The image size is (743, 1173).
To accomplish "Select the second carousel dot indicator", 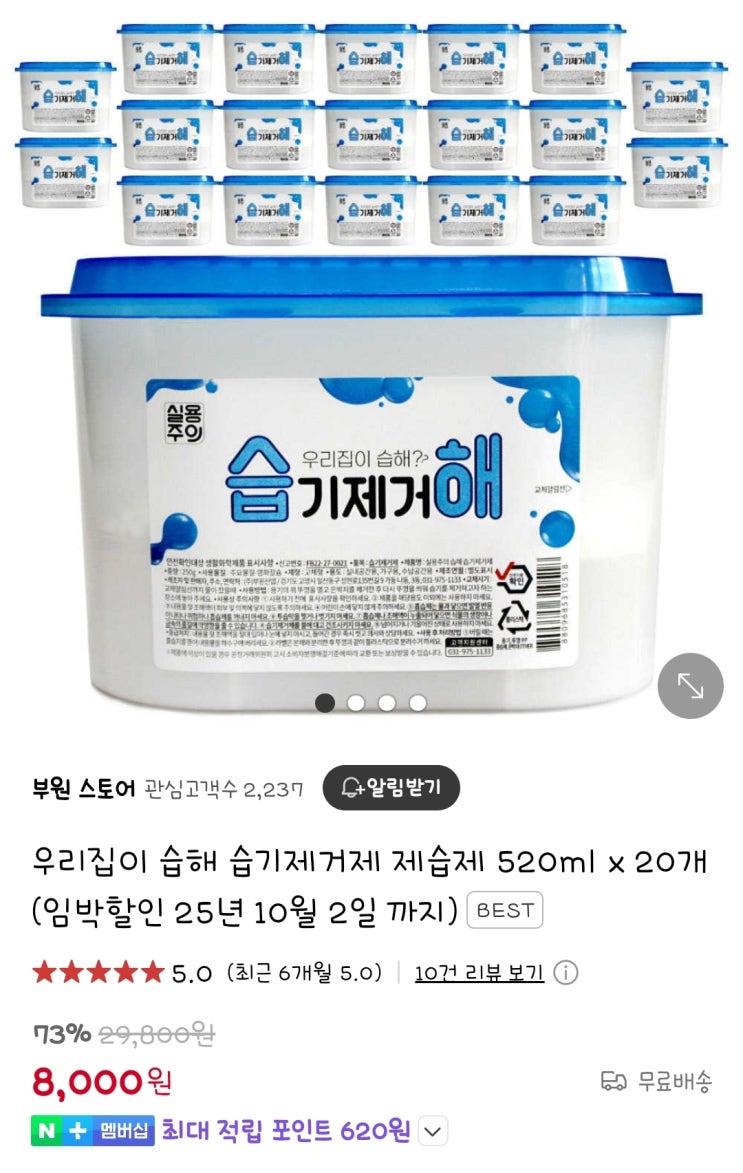I will coord(355,704).
